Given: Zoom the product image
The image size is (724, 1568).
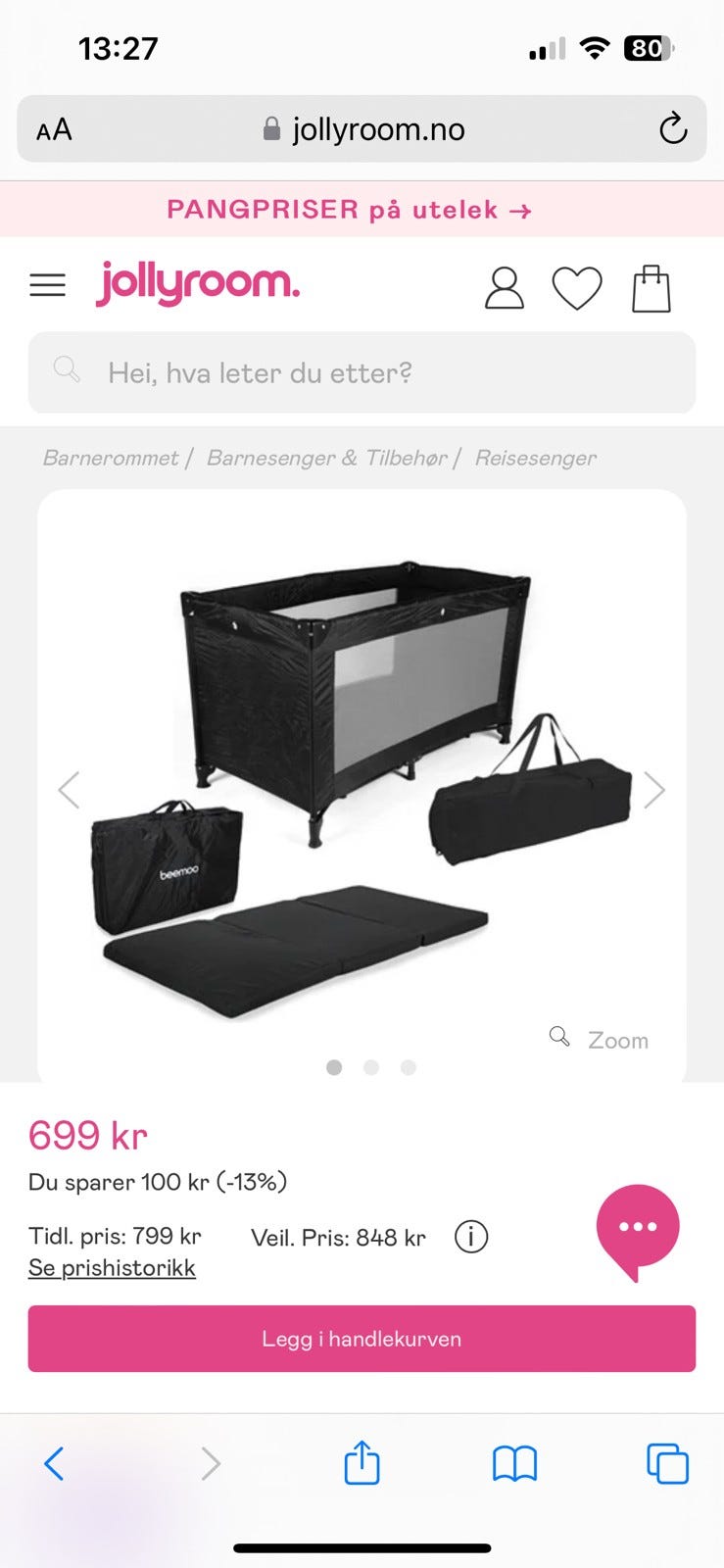Looking at the screenshot, I should pyautogui.click(x=600, y=1039).
